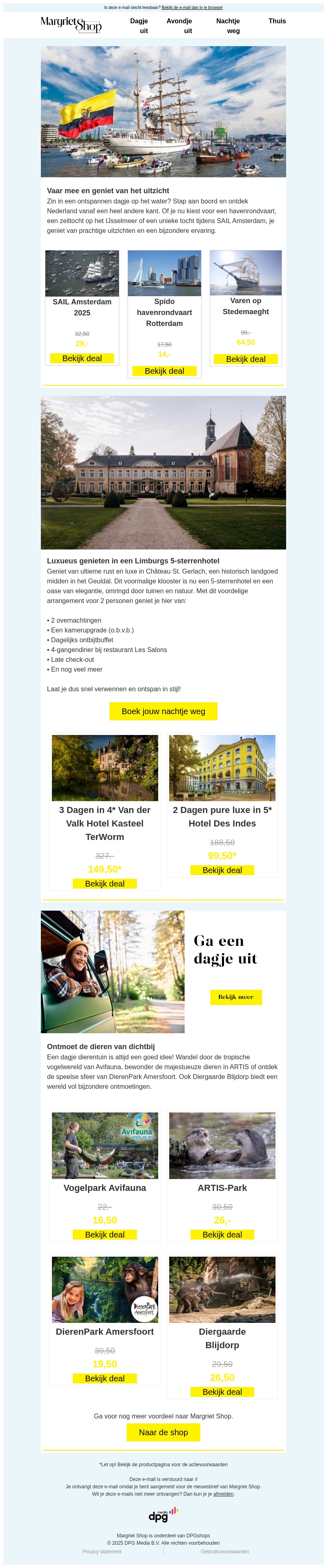Tap the Naar de shop button
The height and width of the screenshot is (1568, 327).
(x=163, y=1432)
